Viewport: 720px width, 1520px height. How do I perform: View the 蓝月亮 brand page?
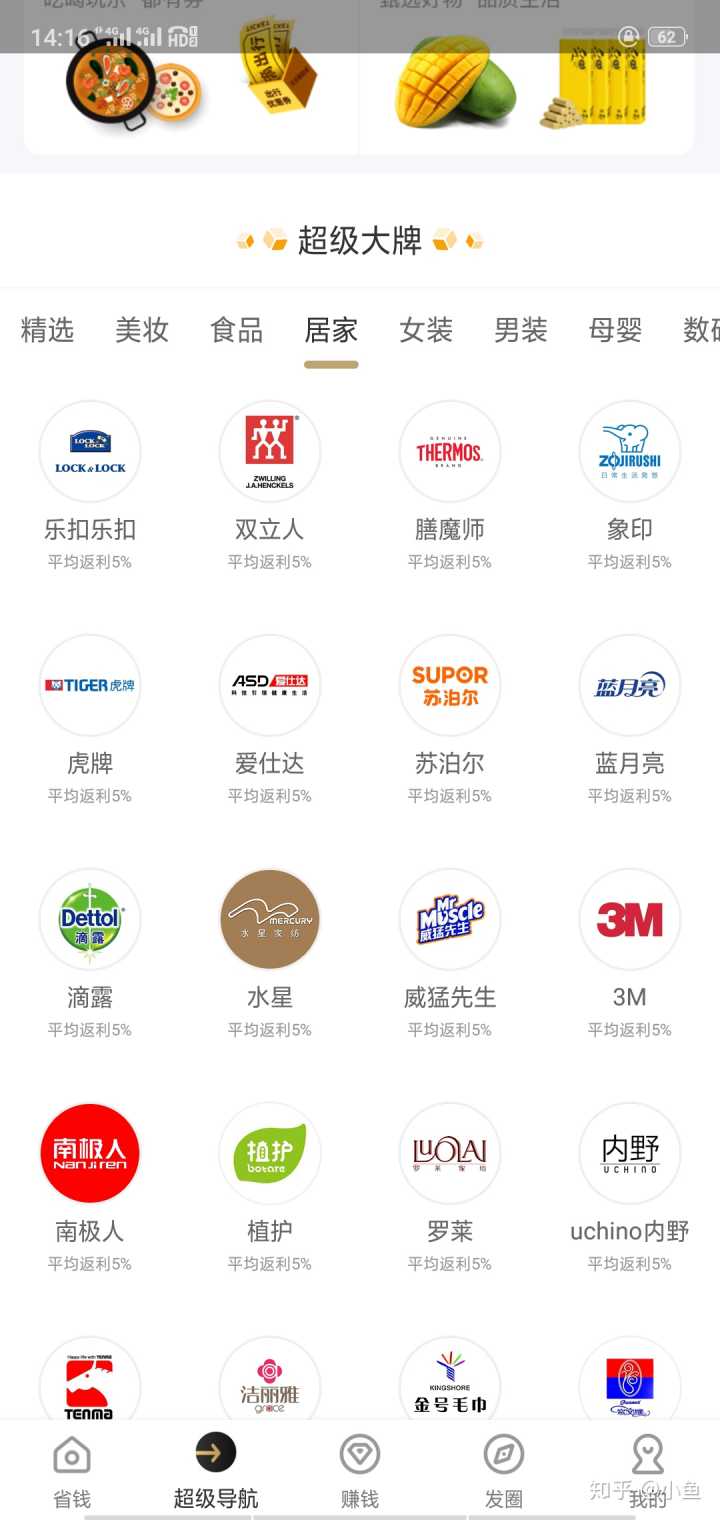pos(630,687)
